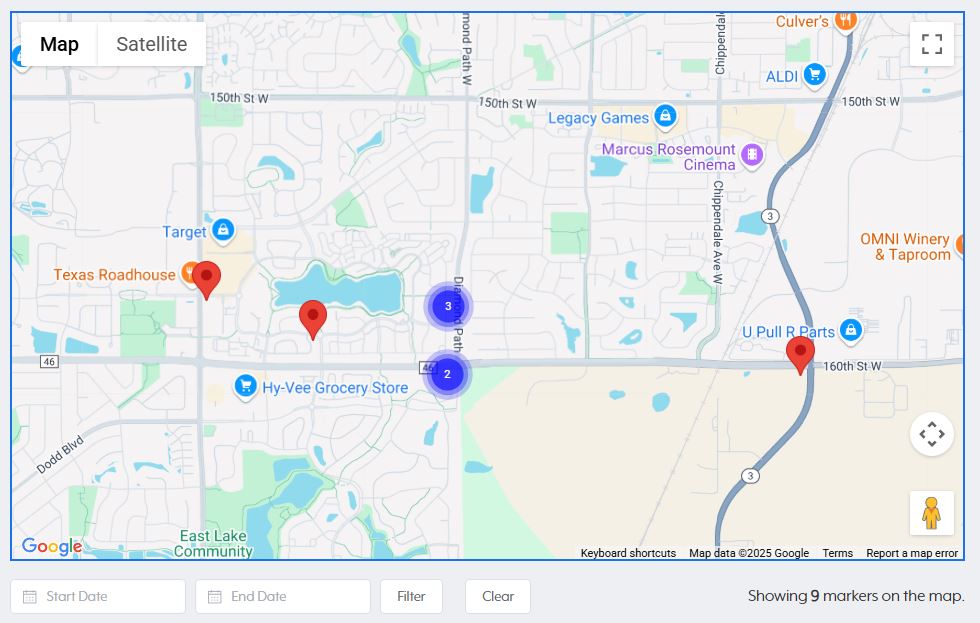The width and height of the screenshot is (980, 623).
Task: Tap the Street View pegman
Action: [931, 513]
